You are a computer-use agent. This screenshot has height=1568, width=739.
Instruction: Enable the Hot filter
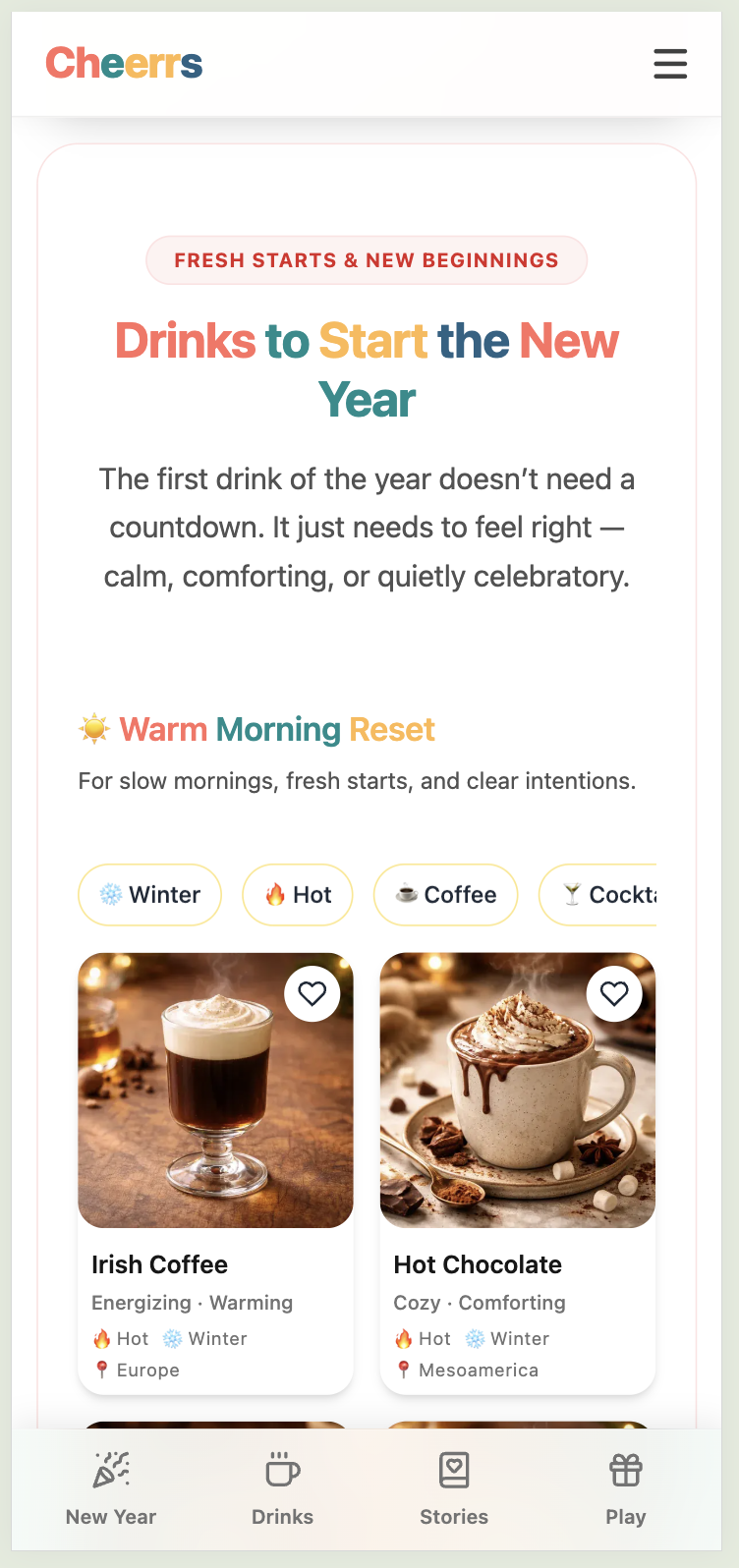point(297,894)
